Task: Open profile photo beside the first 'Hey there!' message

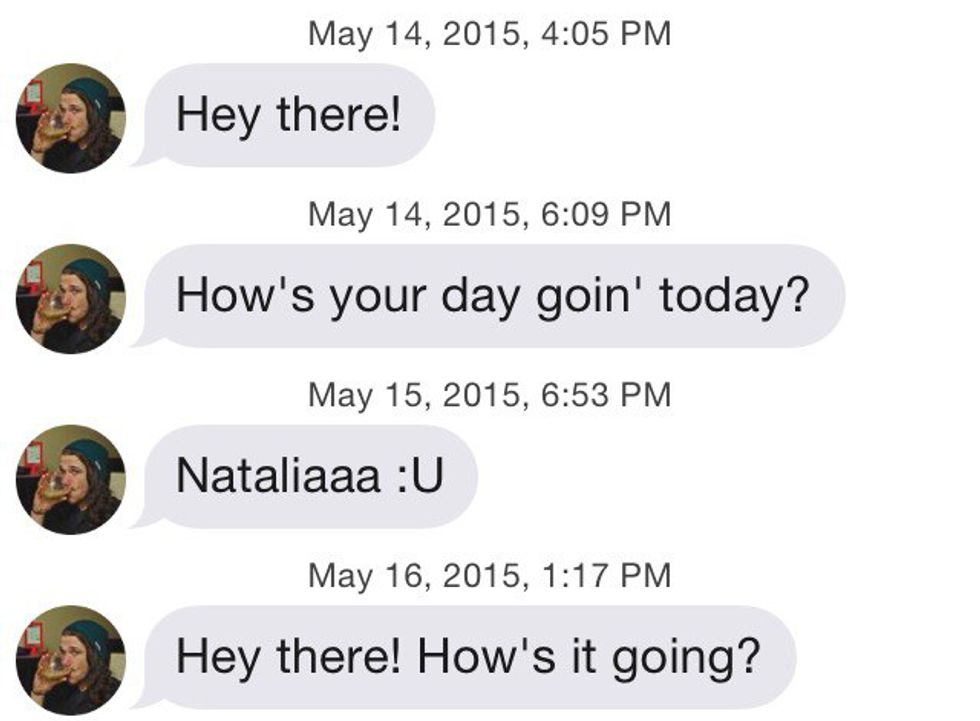Action: coord(70,118)
